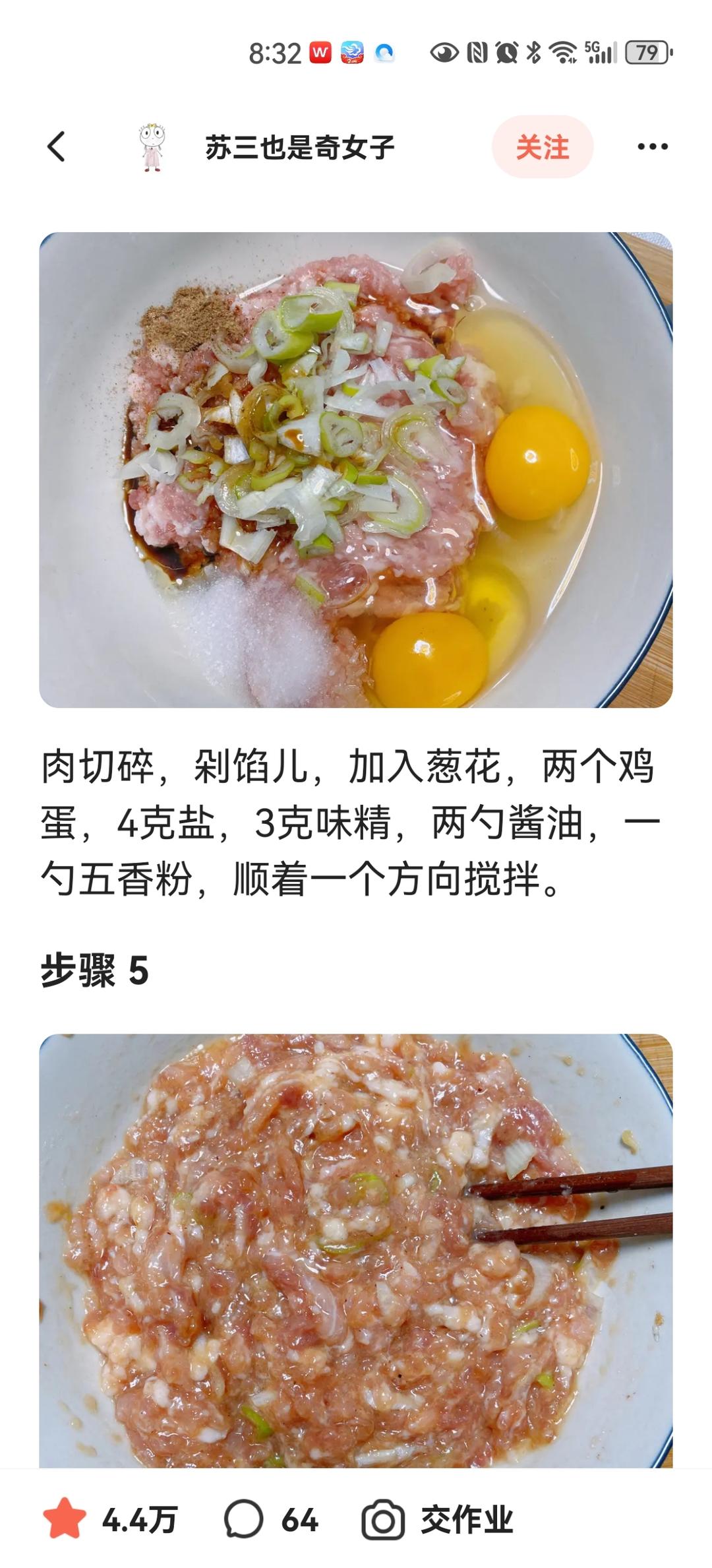View the raw ingredients photo full screen
The image size is (712, 1568).
click(356, 470)
